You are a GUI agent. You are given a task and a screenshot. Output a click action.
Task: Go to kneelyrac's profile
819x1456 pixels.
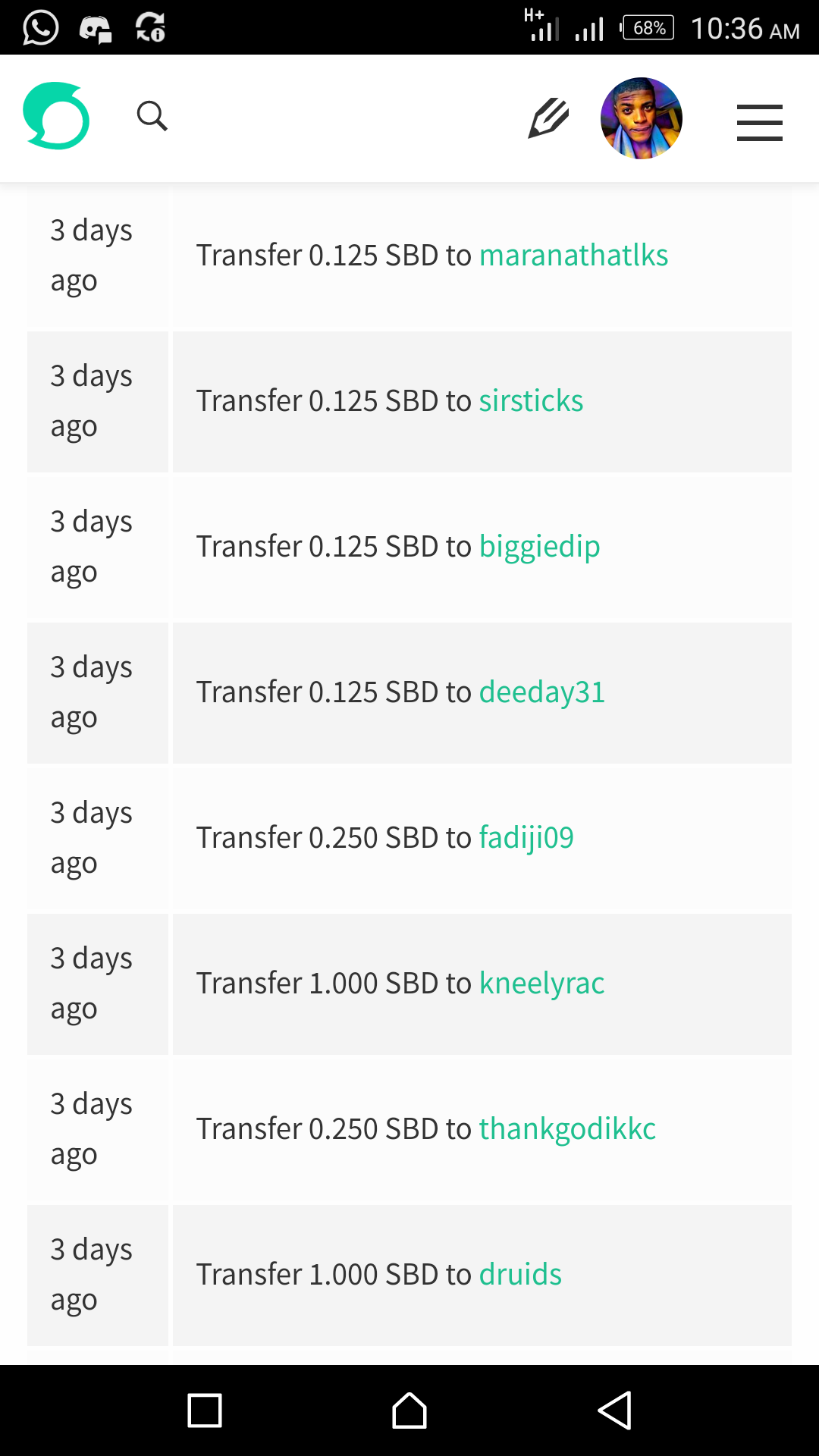click(541, 984)
